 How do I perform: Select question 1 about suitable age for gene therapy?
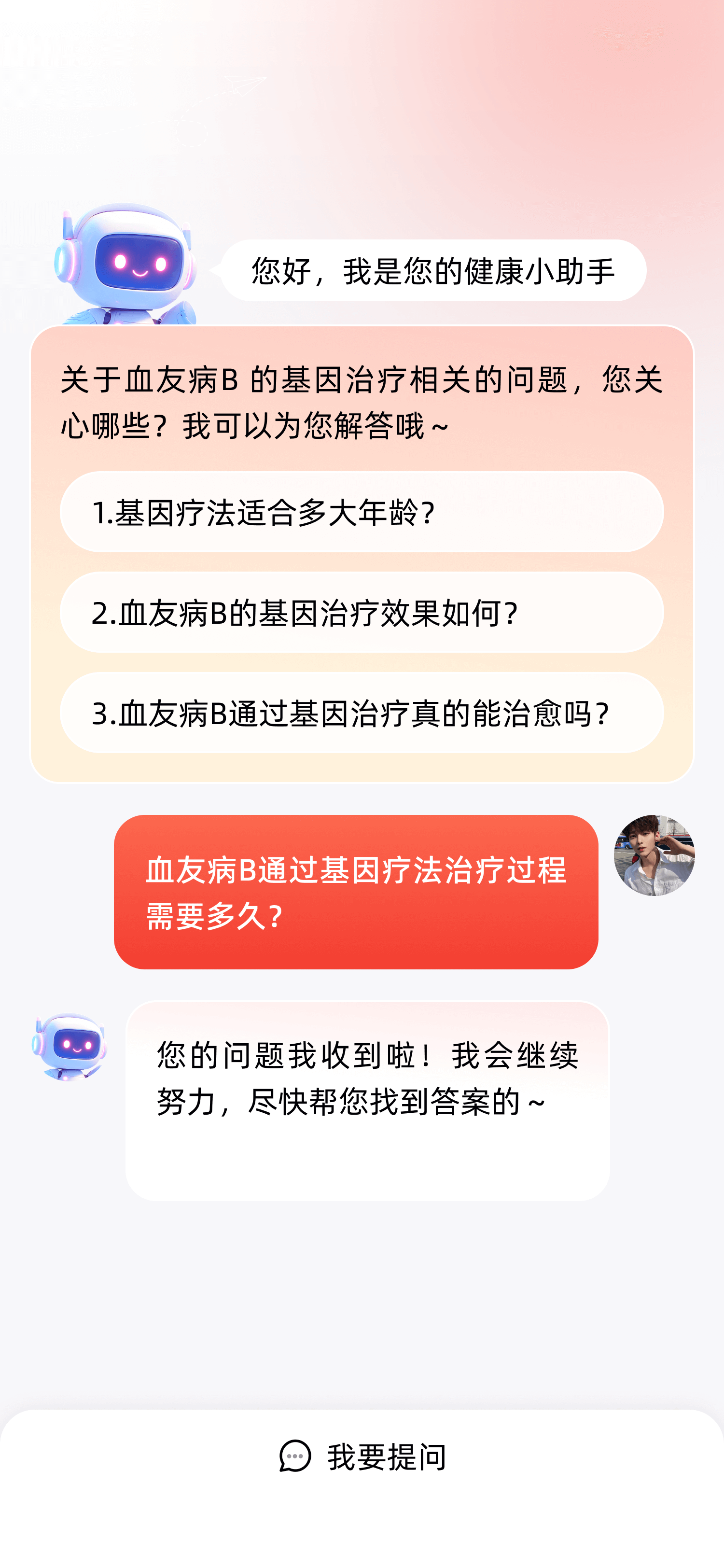click(362, 512)
